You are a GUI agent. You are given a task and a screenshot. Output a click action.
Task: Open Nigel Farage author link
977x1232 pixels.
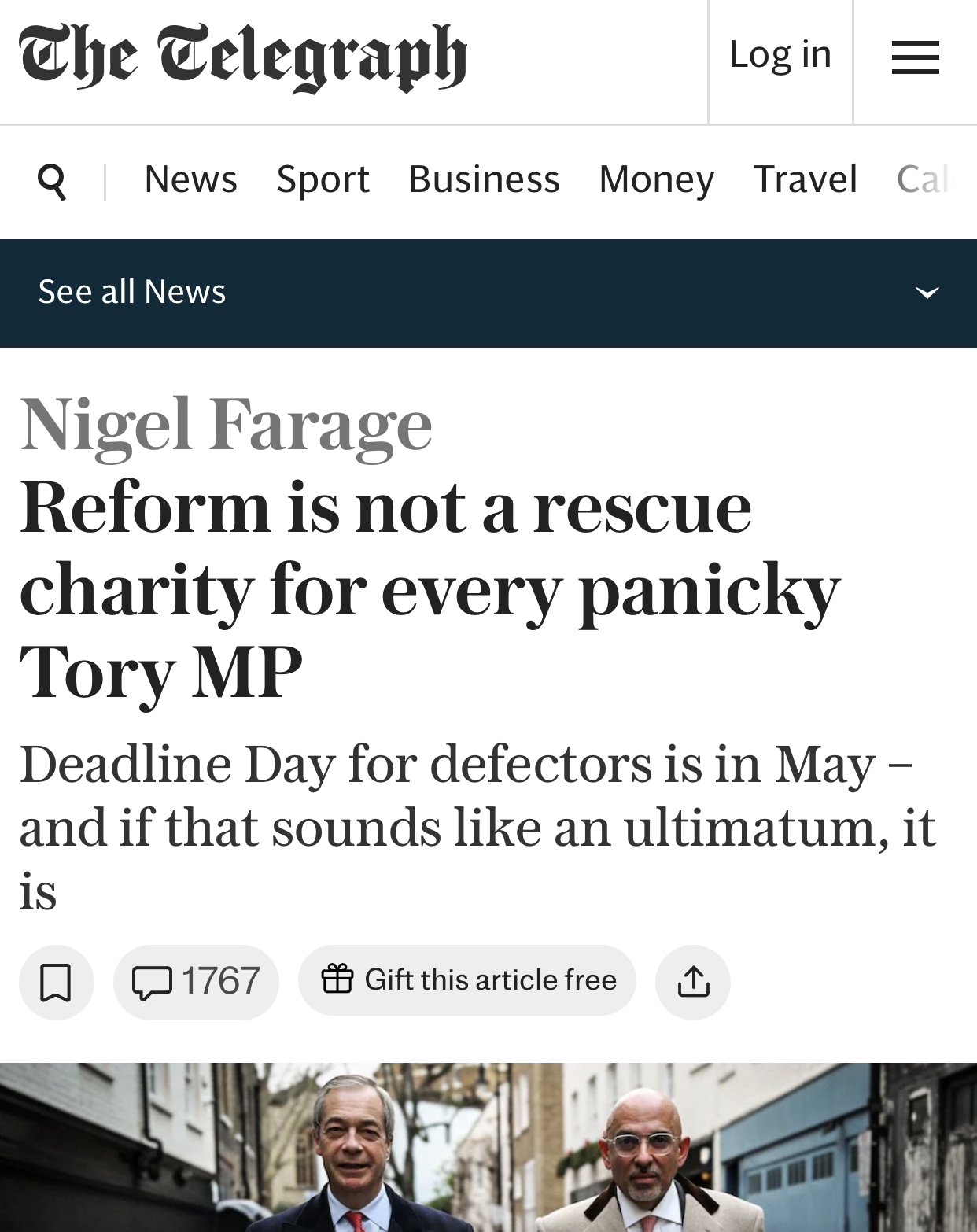(x=227, y=426)
